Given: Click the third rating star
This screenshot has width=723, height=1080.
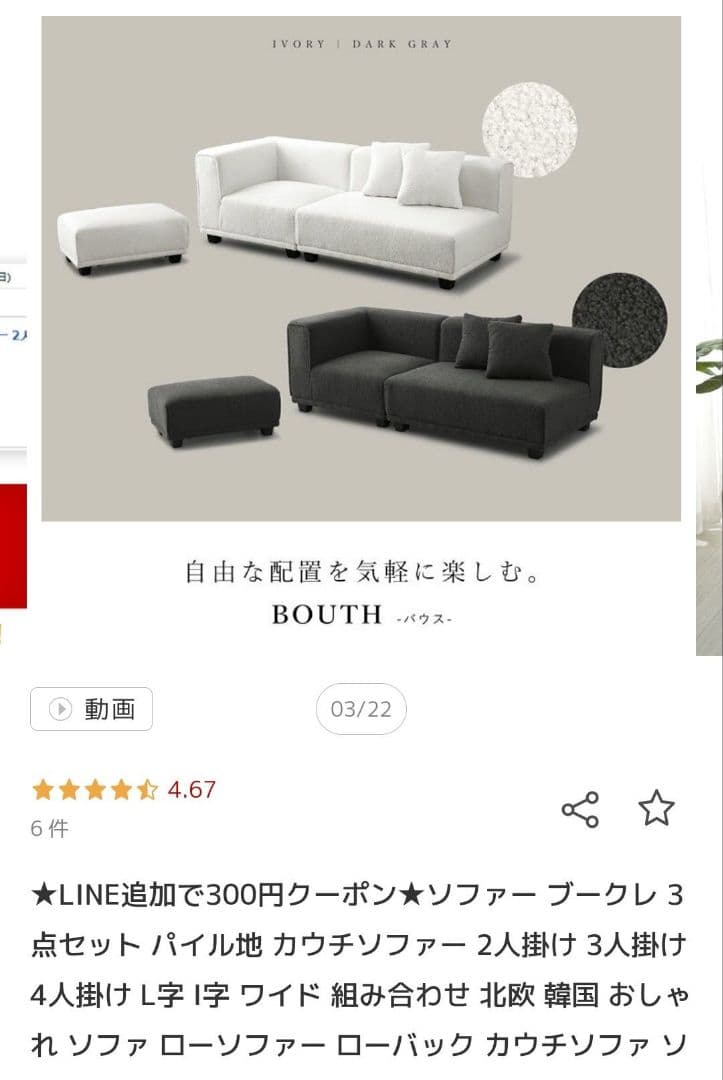Looking at the screenshot, I should (93, 790).
